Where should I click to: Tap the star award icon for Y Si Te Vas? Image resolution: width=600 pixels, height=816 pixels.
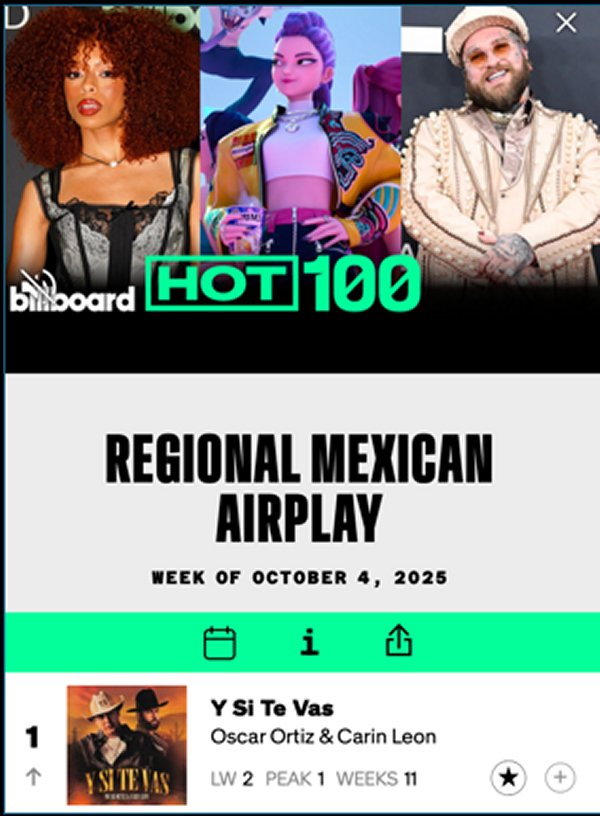(x=508, y=778)
